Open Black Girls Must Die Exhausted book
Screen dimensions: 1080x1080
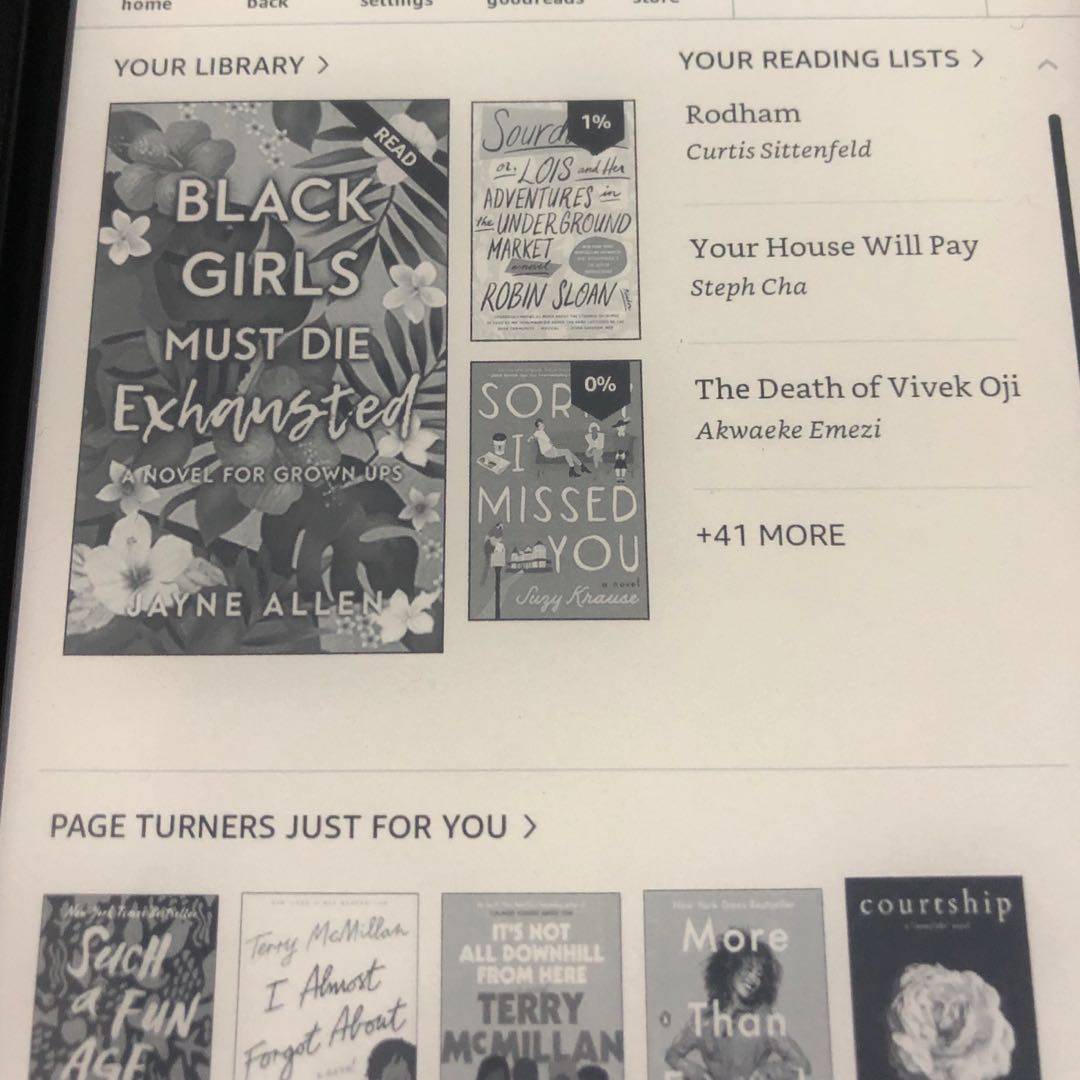click(x=256, y=378)
